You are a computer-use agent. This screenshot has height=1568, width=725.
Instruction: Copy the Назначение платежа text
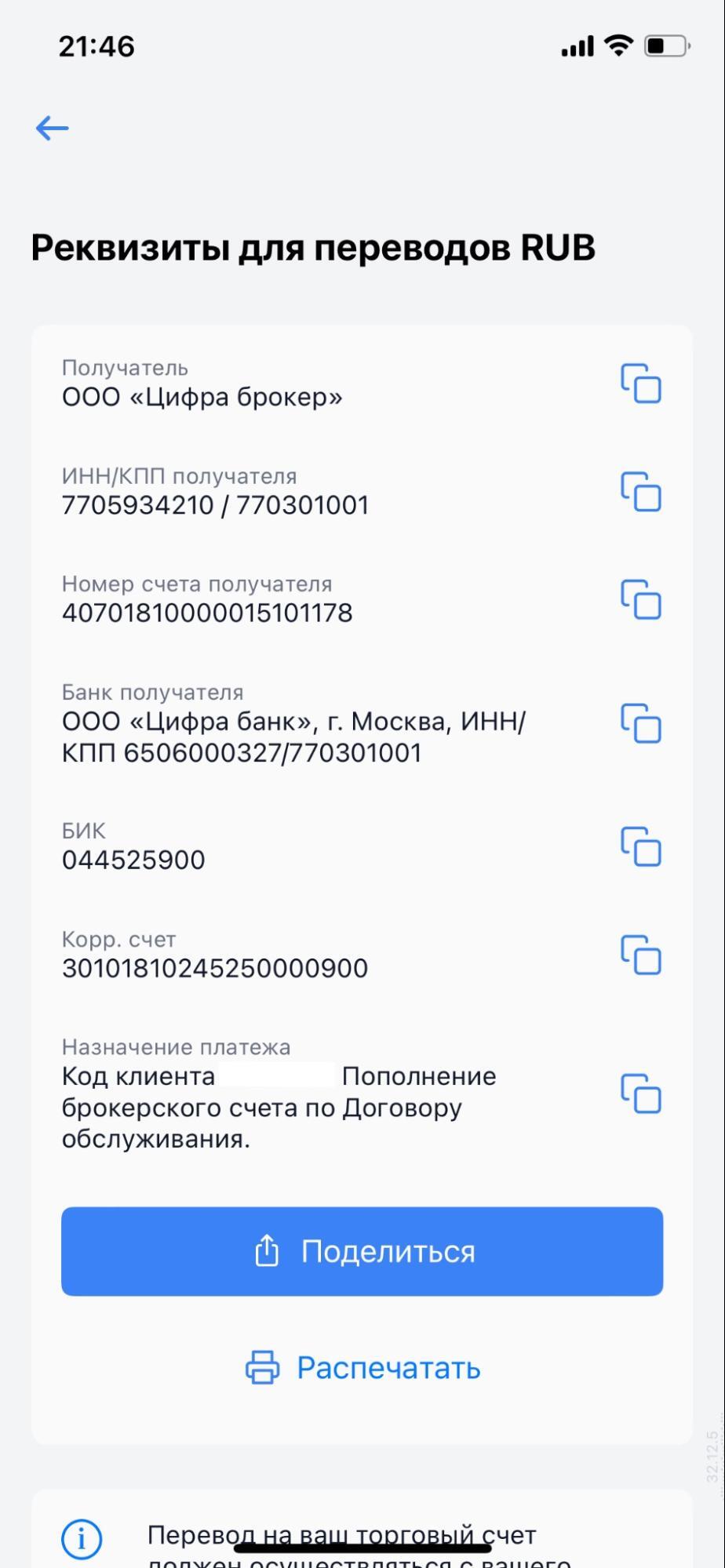pyautogui.click(x=641, y=1094)
